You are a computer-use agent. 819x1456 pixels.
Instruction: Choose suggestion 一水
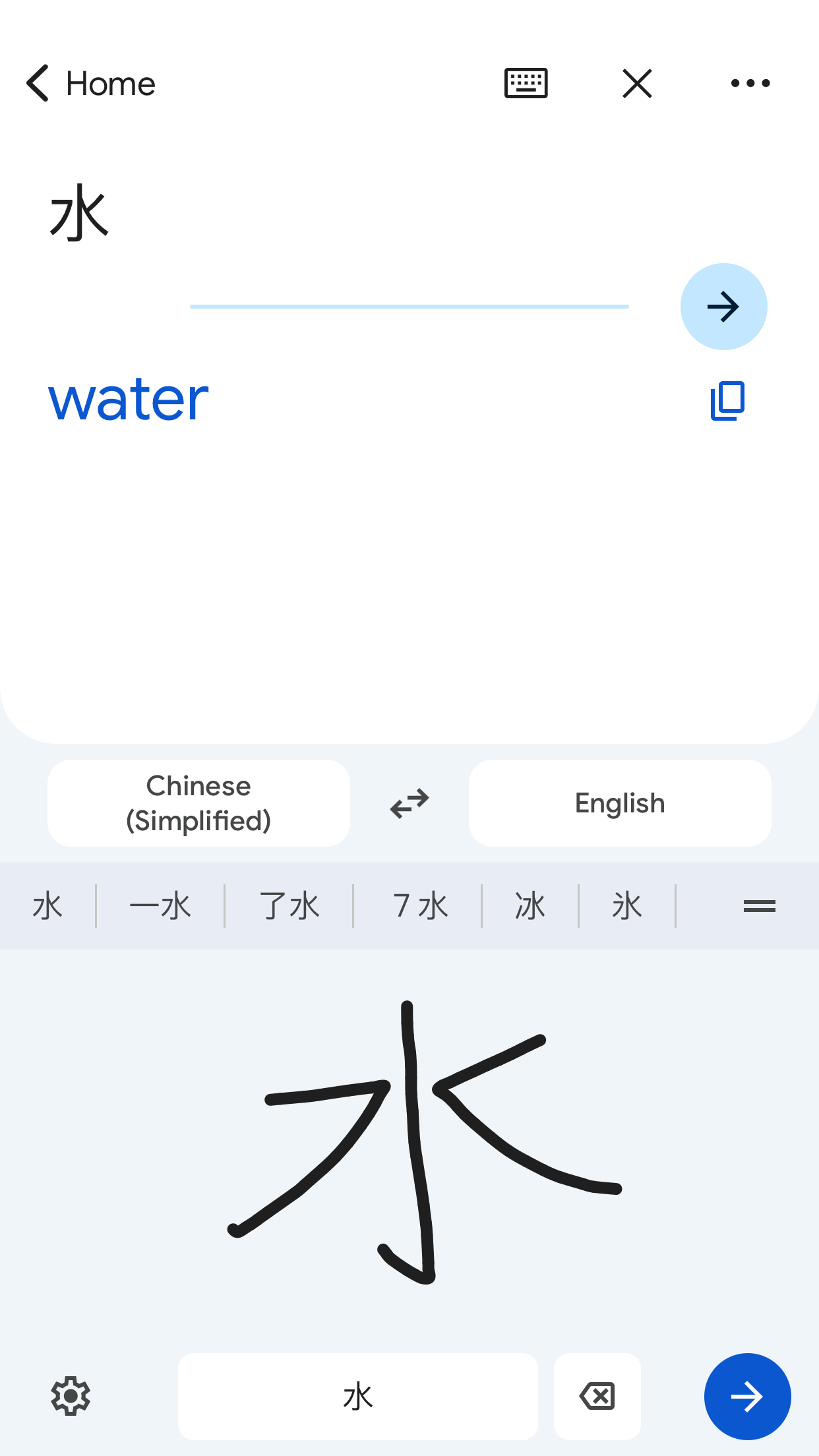[160, 906]
